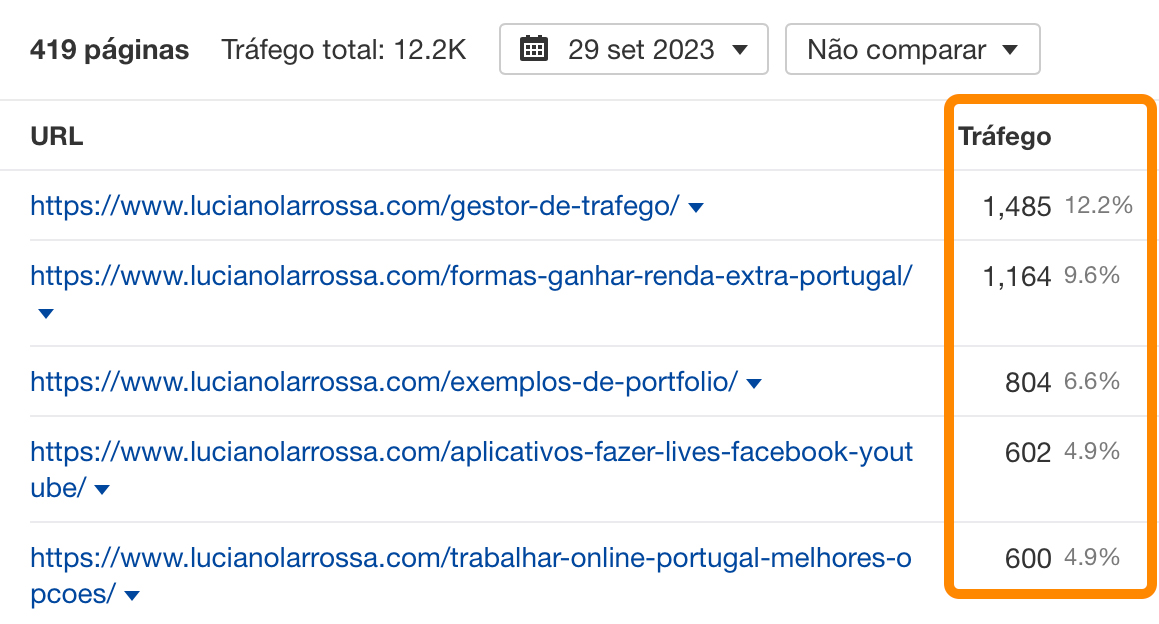Open the trabalhar-online-portugal-melhores-opcoes URL
Screen dimensions: 1159x624
click(470, 558)
